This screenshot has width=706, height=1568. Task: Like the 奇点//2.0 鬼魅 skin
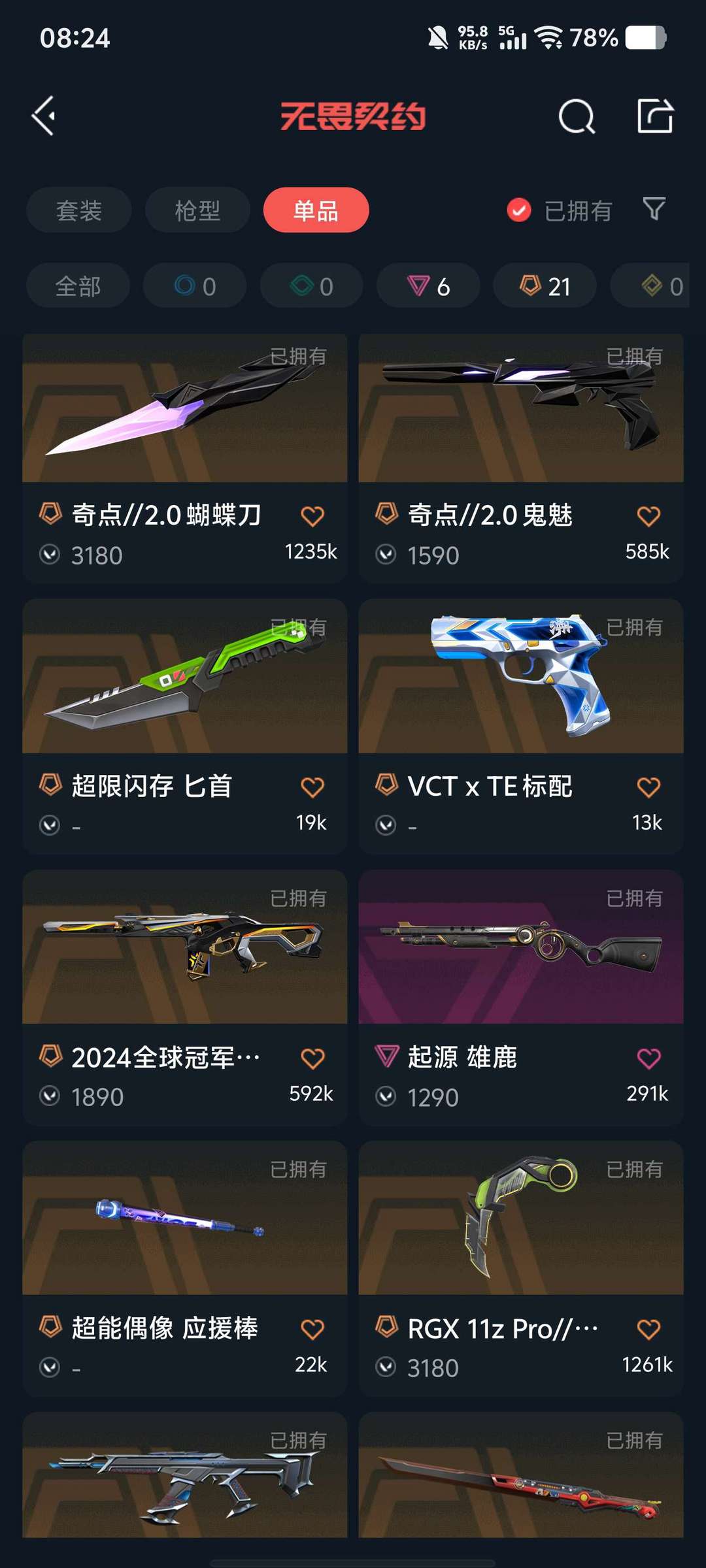click(x=648, y=516)
